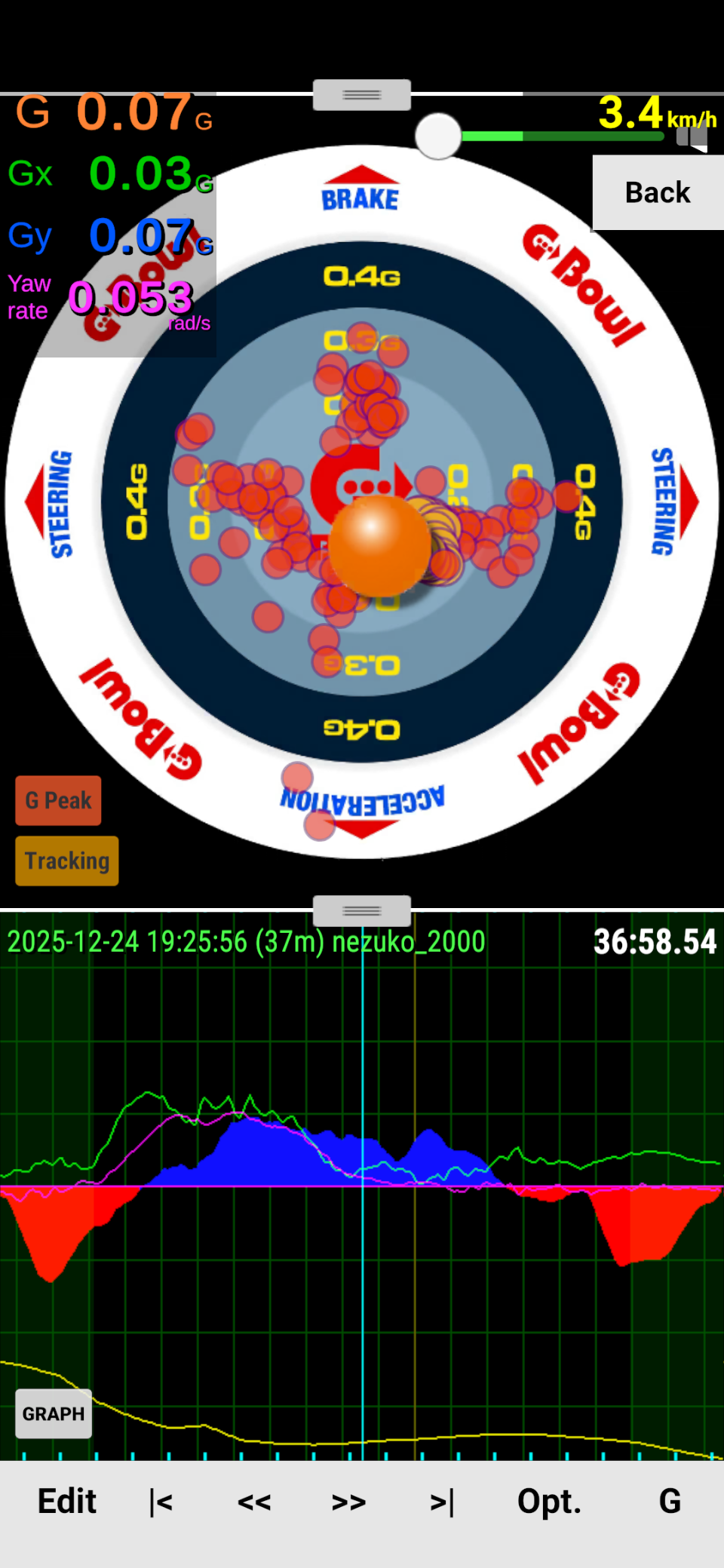Jump to the start of the recording
Image resolution: width=724 pixels, height=1568 pixels.
pyautogui.click(x=161, y=1501)
